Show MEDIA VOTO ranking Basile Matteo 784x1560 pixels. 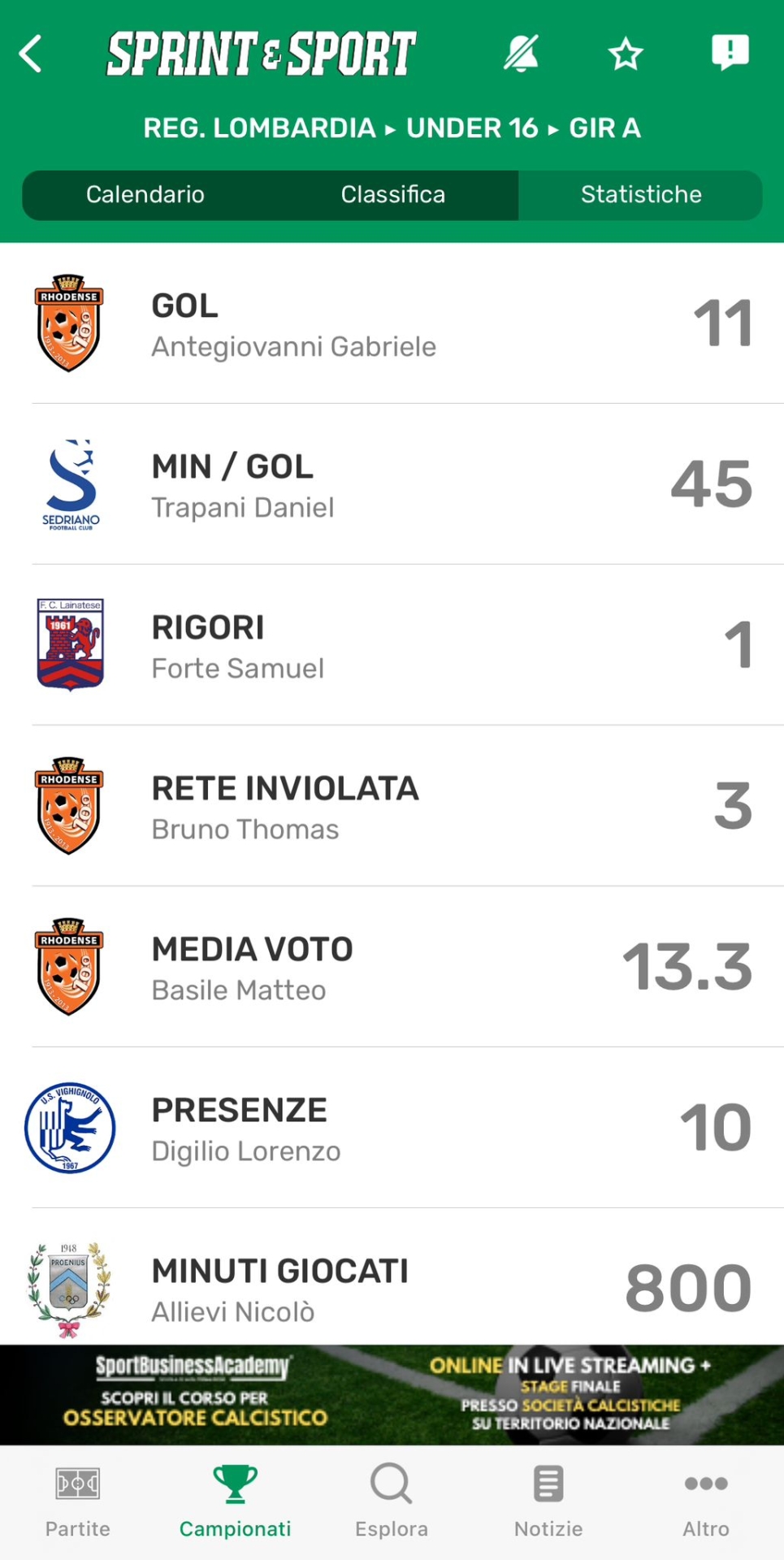tap(392, 967)
